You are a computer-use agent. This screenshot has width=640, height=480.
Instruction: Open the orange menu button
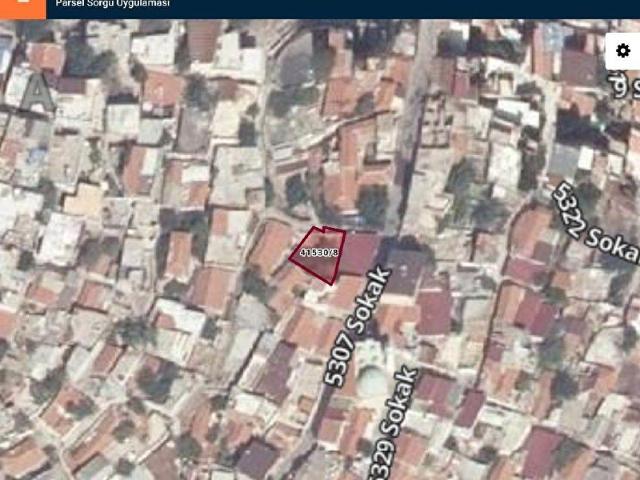tap(22, 8)
